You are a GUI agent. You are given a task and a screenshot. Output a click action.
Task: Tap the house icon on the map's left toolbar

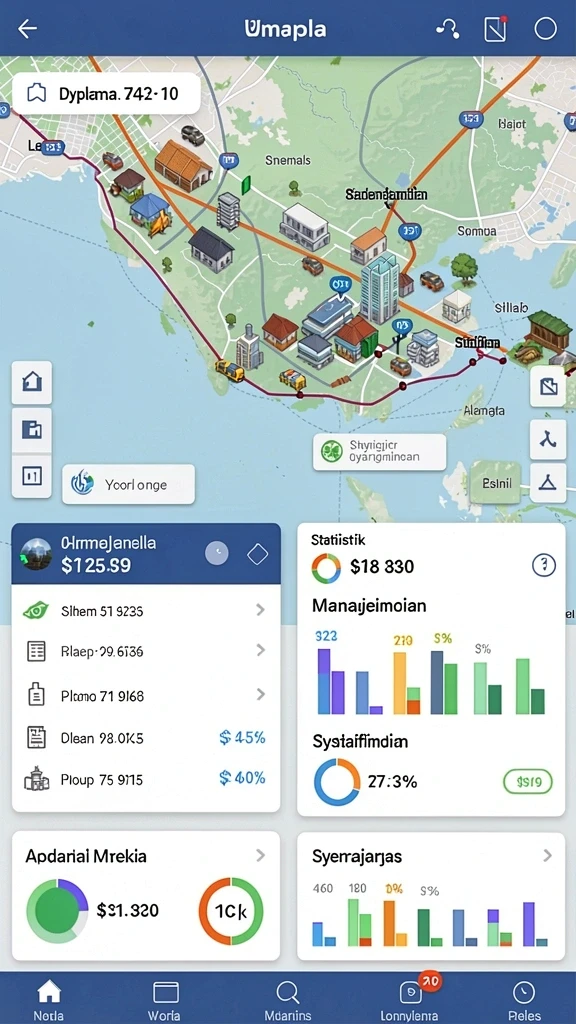click(32, 383)
